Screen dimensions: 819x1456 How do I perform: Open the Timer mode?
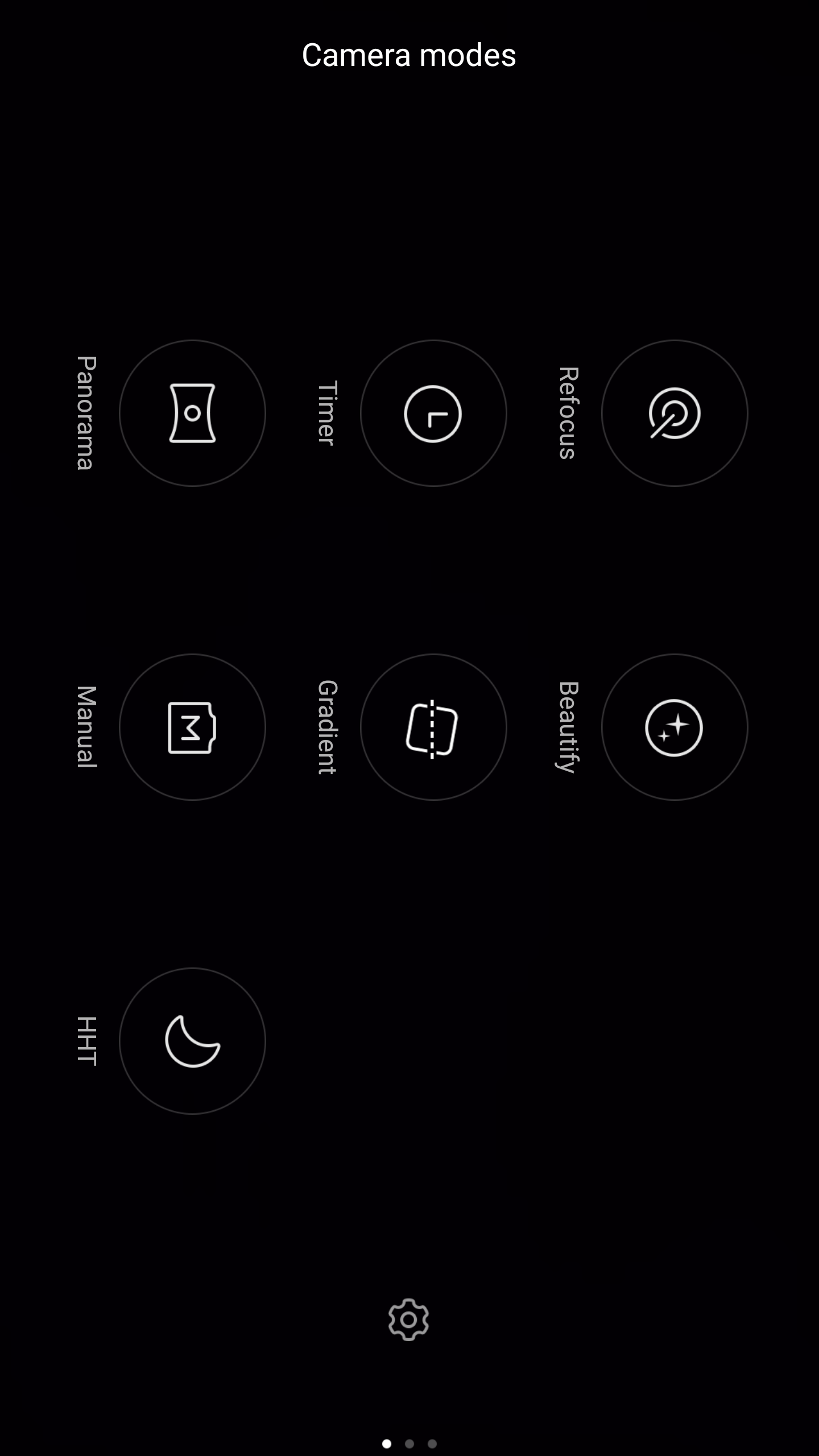[x=433, y=413]
